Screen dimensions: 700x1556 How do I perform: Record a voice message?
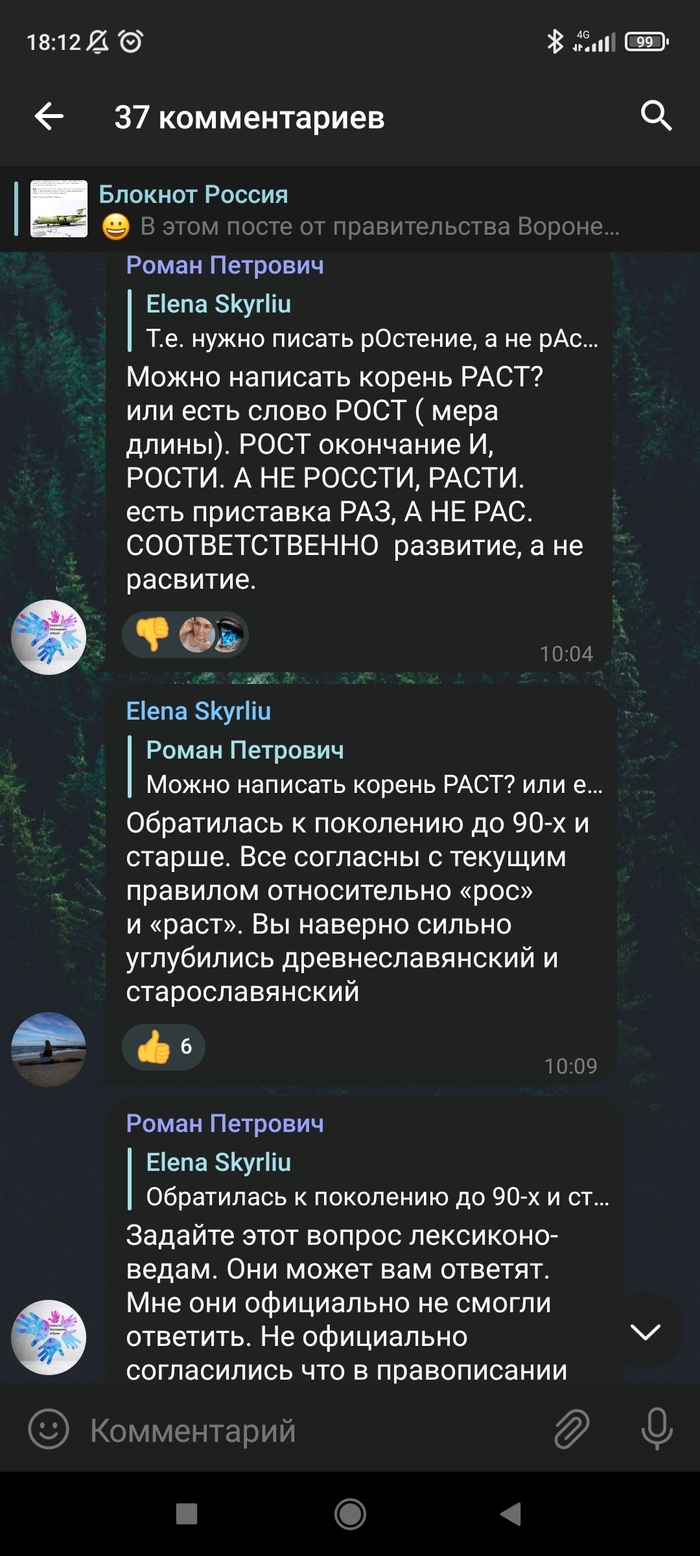click(x=656, y=1429)
